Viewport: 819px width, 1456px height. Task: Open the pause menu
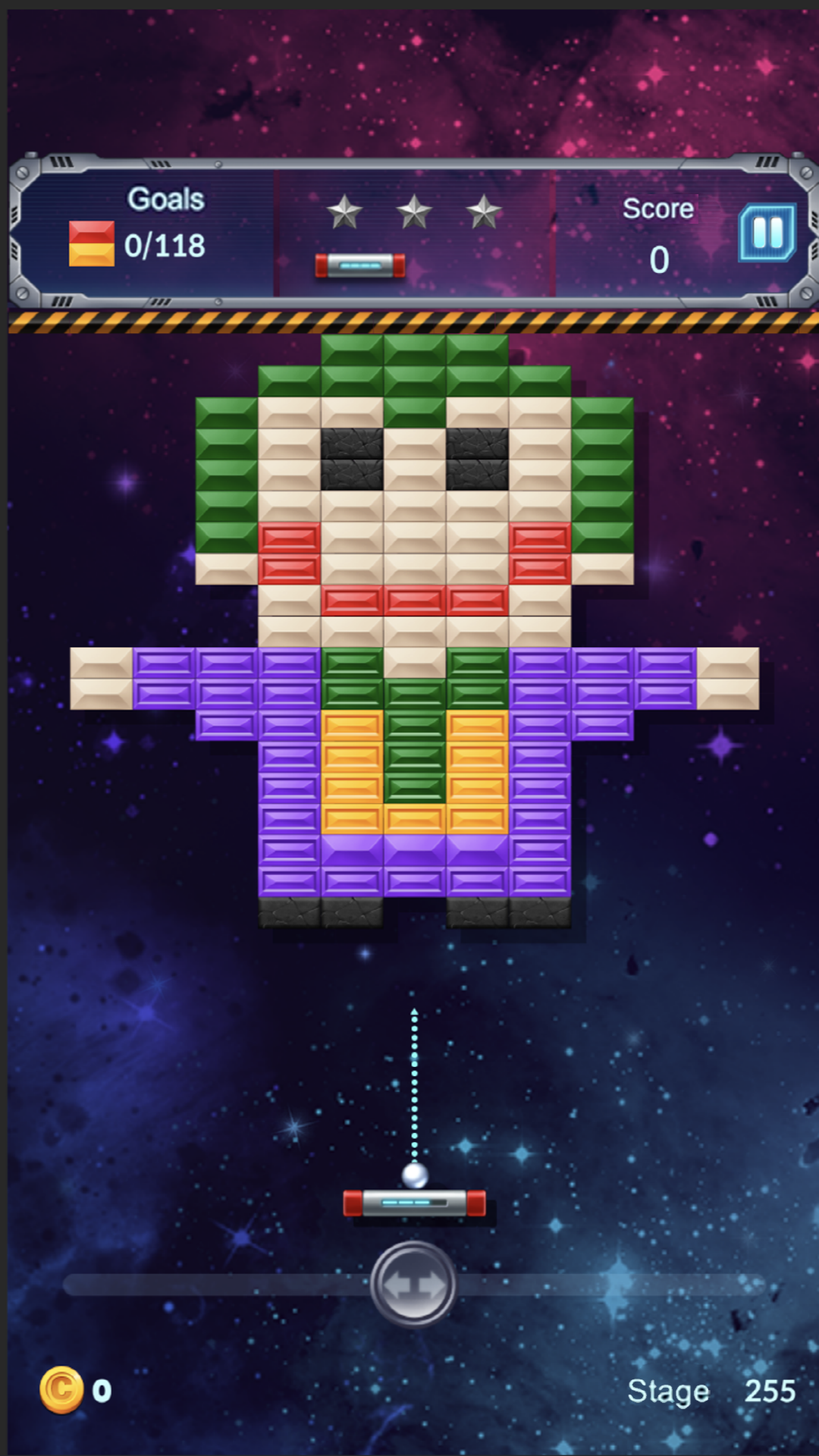[767, 231]
